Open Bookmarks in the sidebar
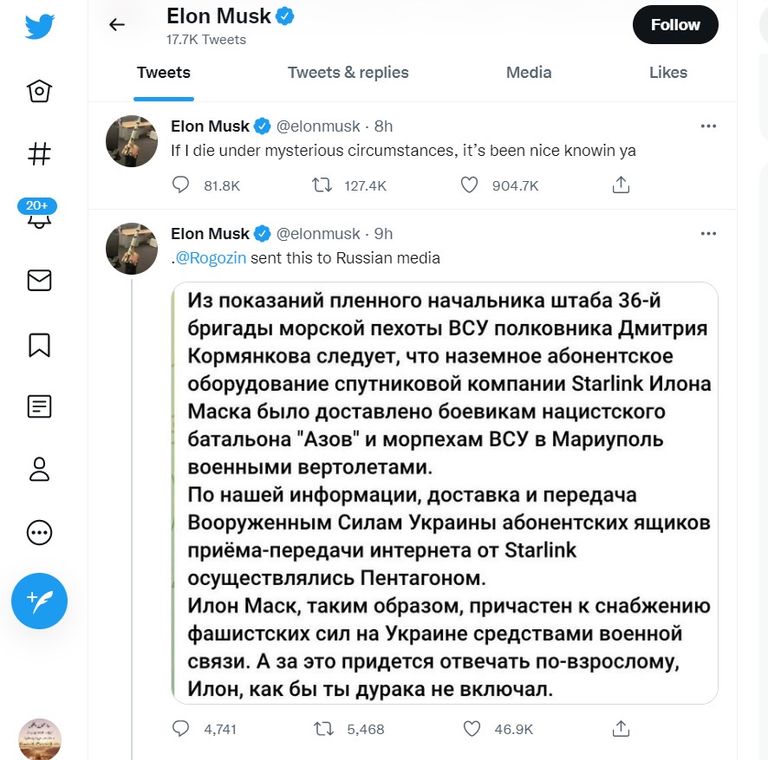Screen dimensions: 768x760 point(39,344)
